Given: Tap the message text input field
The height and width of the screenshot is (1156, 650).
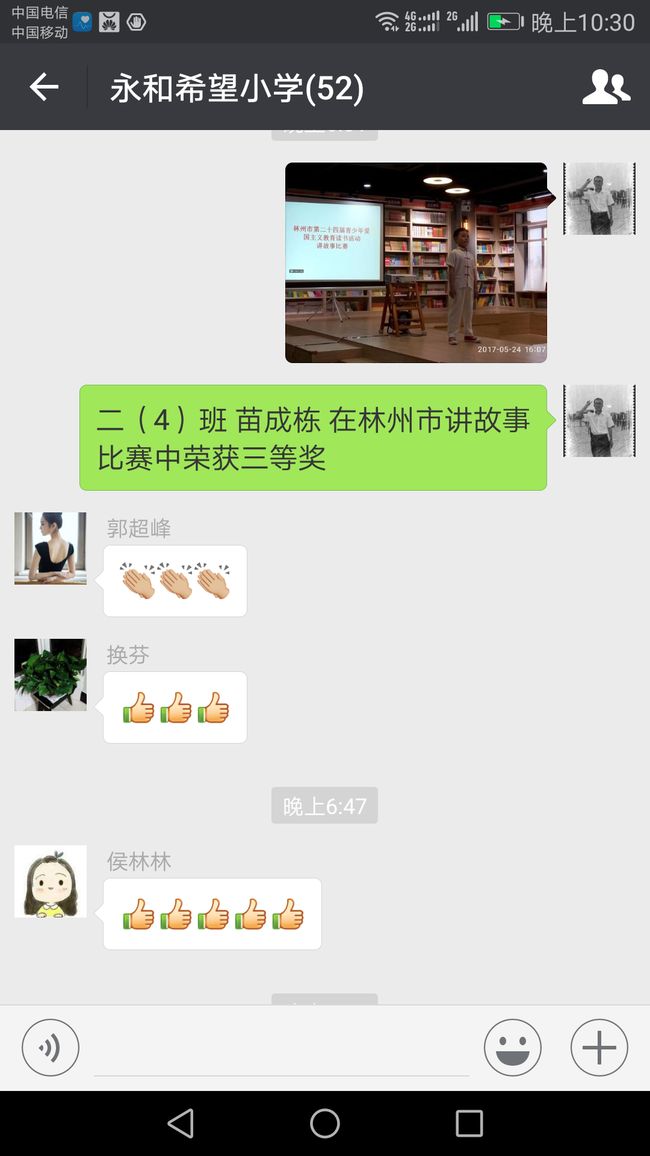Looking at the screenshot, I should pyautogui.click(x=281, y=1048).
